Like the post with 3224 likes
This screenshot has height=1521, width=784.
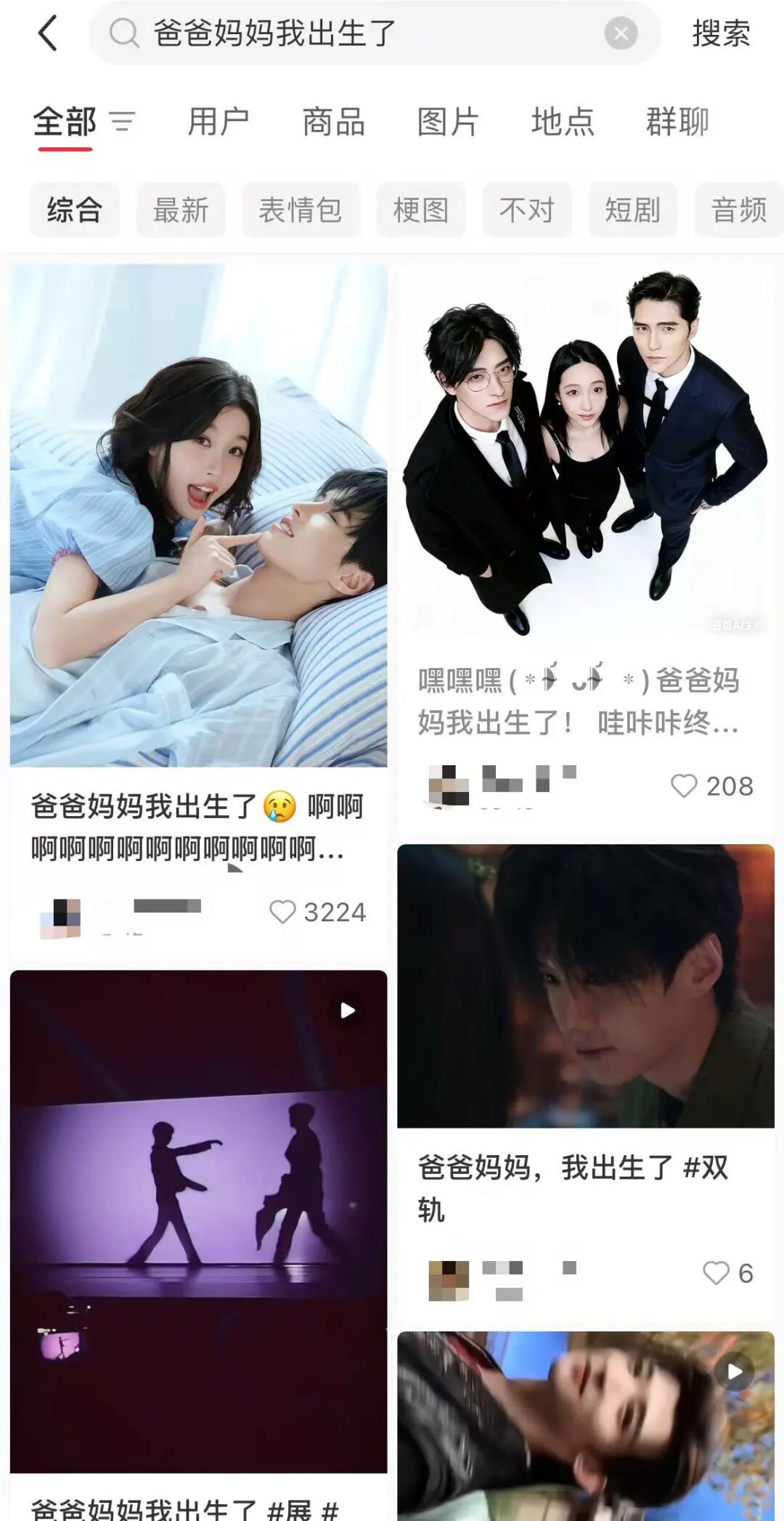[282, 912]
